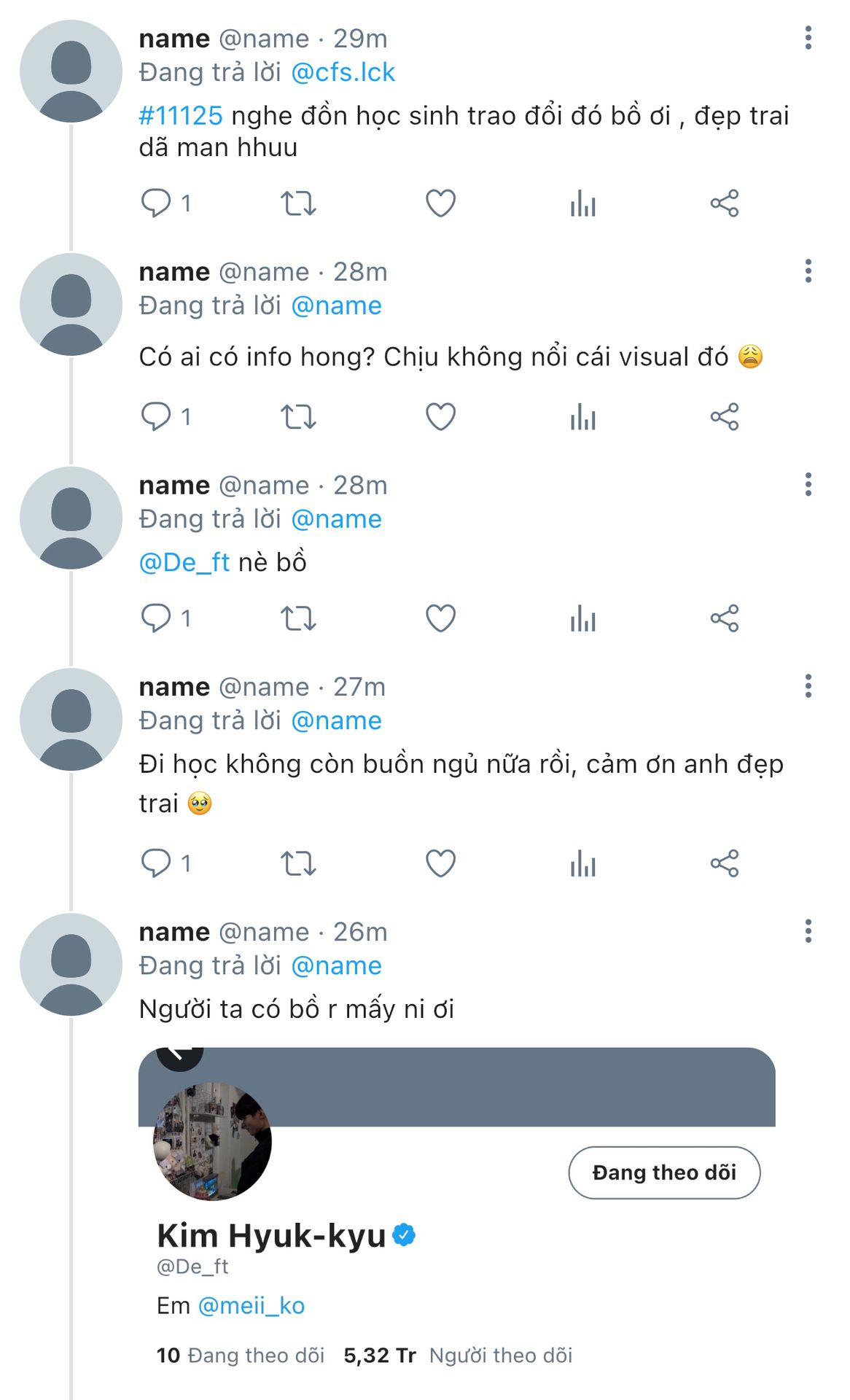The image size is (850, 1400).
Task: Open the @De_ft mention in 'nè bồ' tweet
Action: coord(184,562)
